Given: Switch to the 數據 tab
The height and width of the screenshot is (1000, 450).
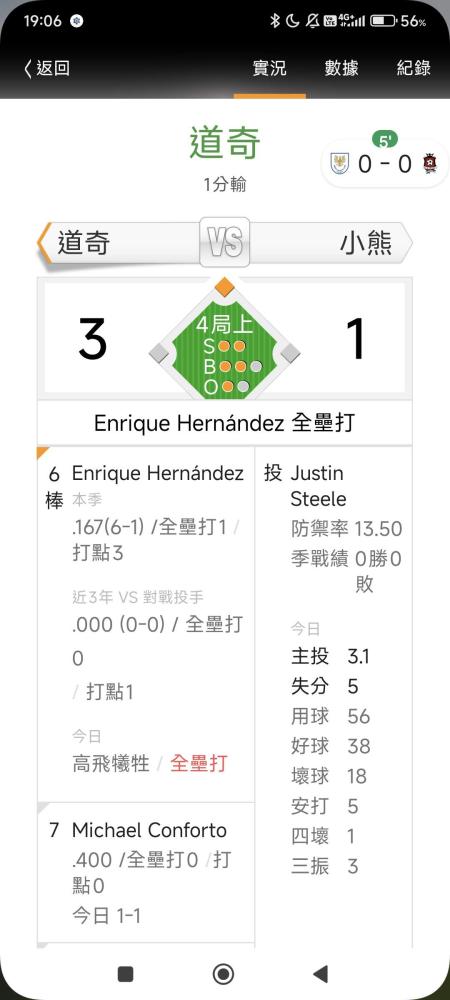Looking at the screenshot, I should [x=342, y=68].
